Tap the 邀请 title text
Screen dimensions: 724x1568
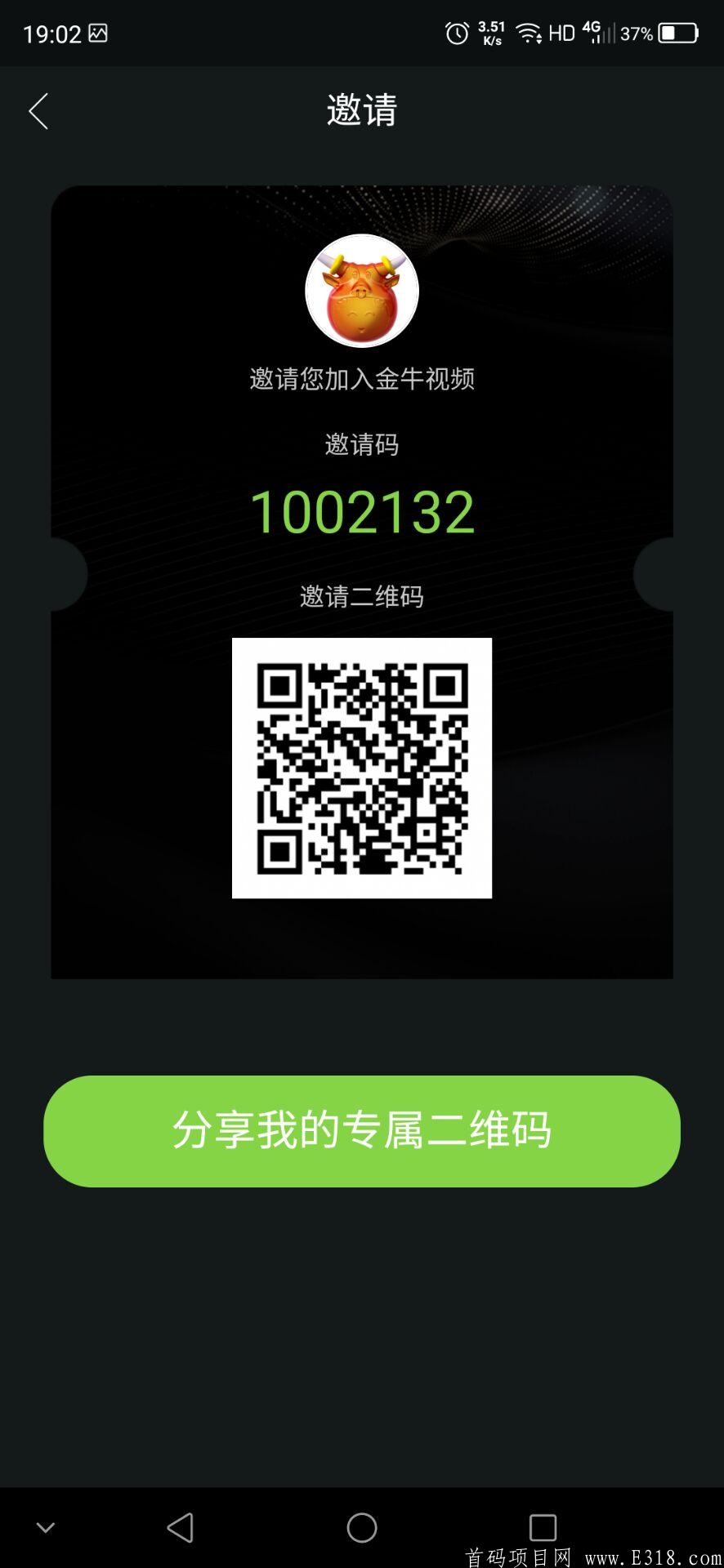pyautogui.click(x=362, y=111)
